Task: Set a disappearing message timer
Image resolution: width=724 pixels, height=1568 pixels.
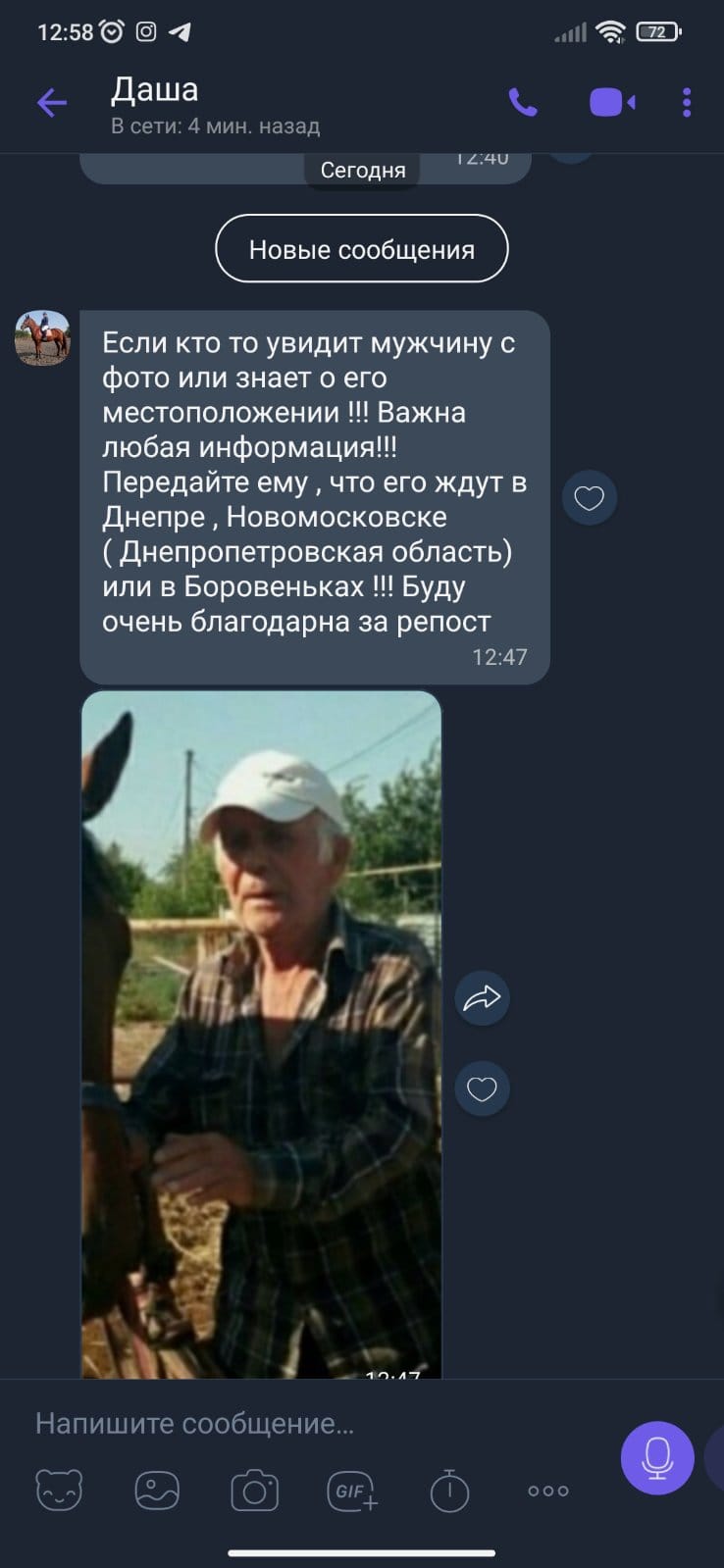Action: [x=450, y=1491]
